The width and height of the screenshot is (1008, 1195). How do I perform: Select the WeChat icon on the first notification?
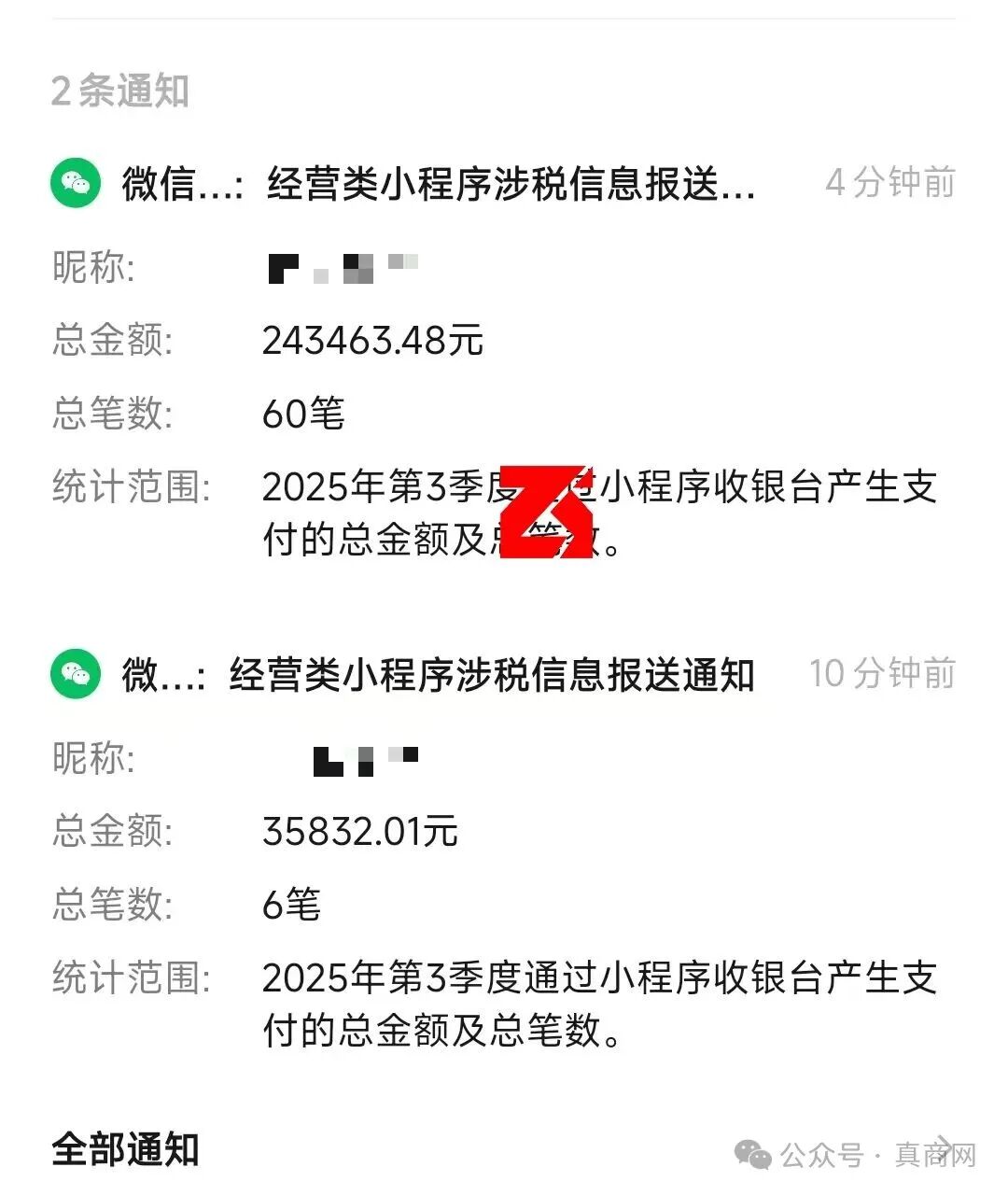(x=76, y=183)
